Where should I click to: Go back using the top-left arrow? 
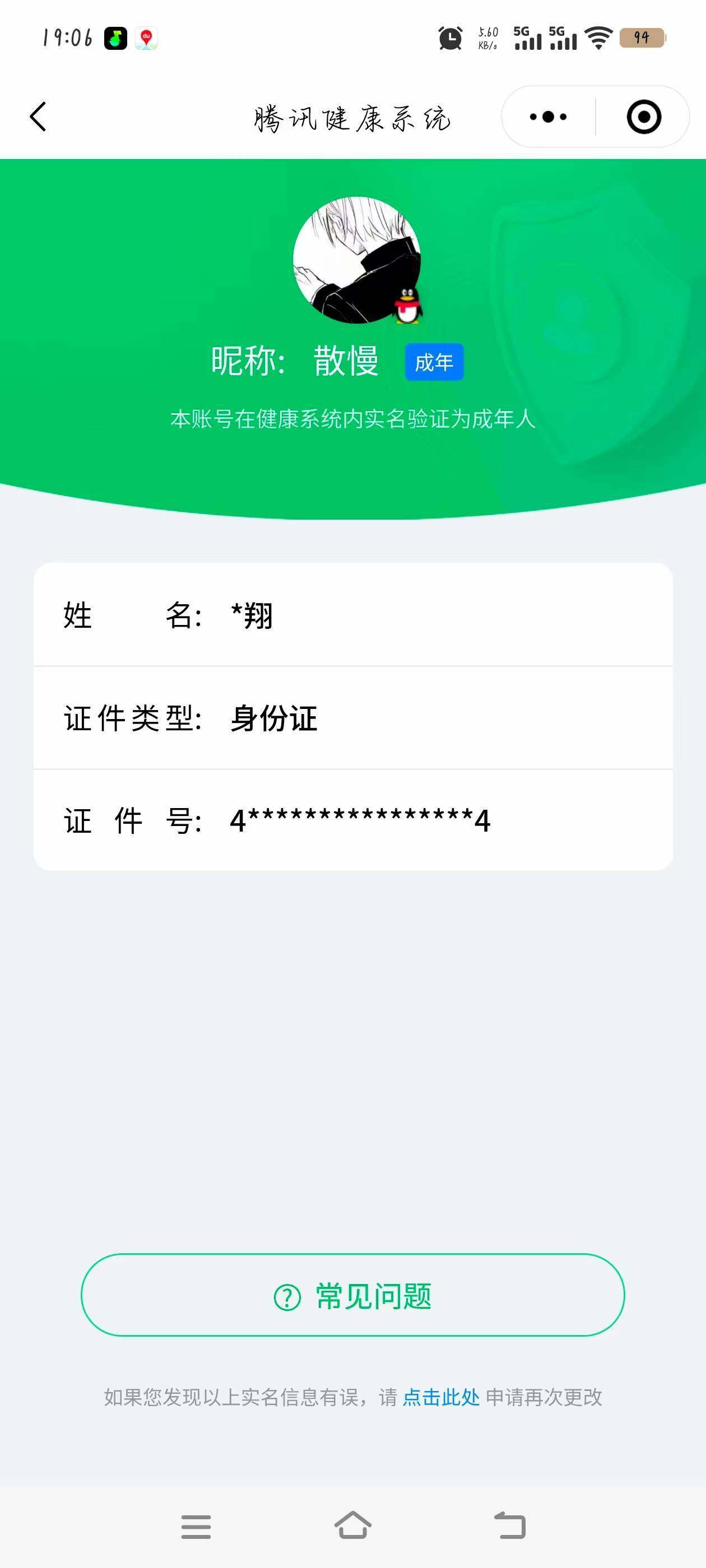coord(38,116)
